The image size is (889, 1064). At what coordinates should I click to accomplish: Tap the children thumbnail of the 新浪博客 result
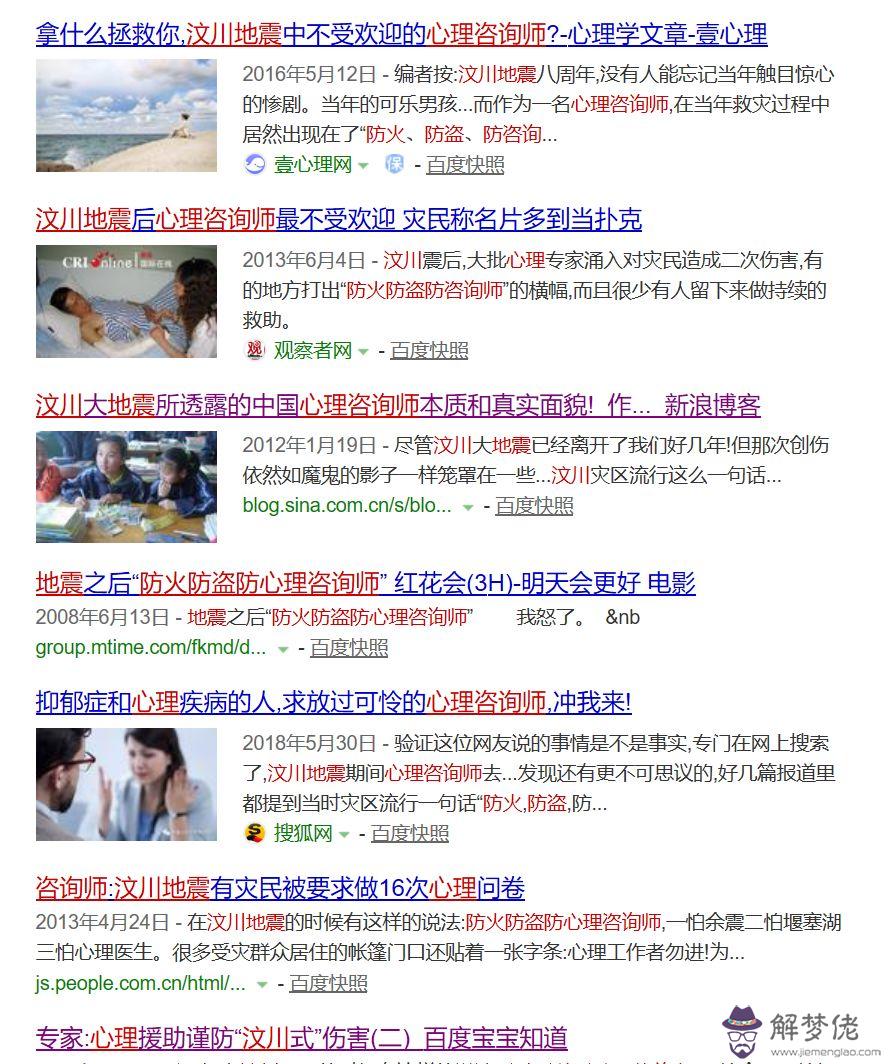coord(126,487)
